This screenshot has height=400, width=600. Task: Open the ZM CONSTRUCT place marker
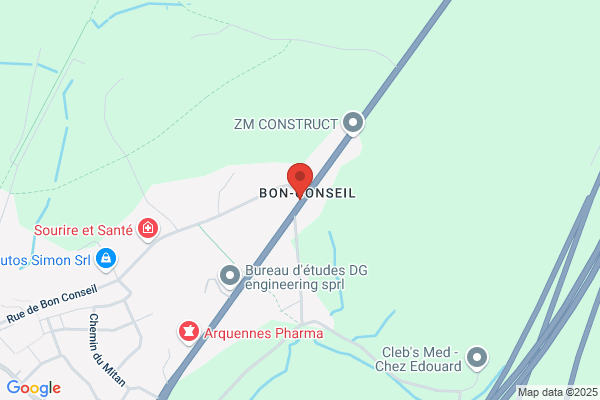tap(353, 123)
